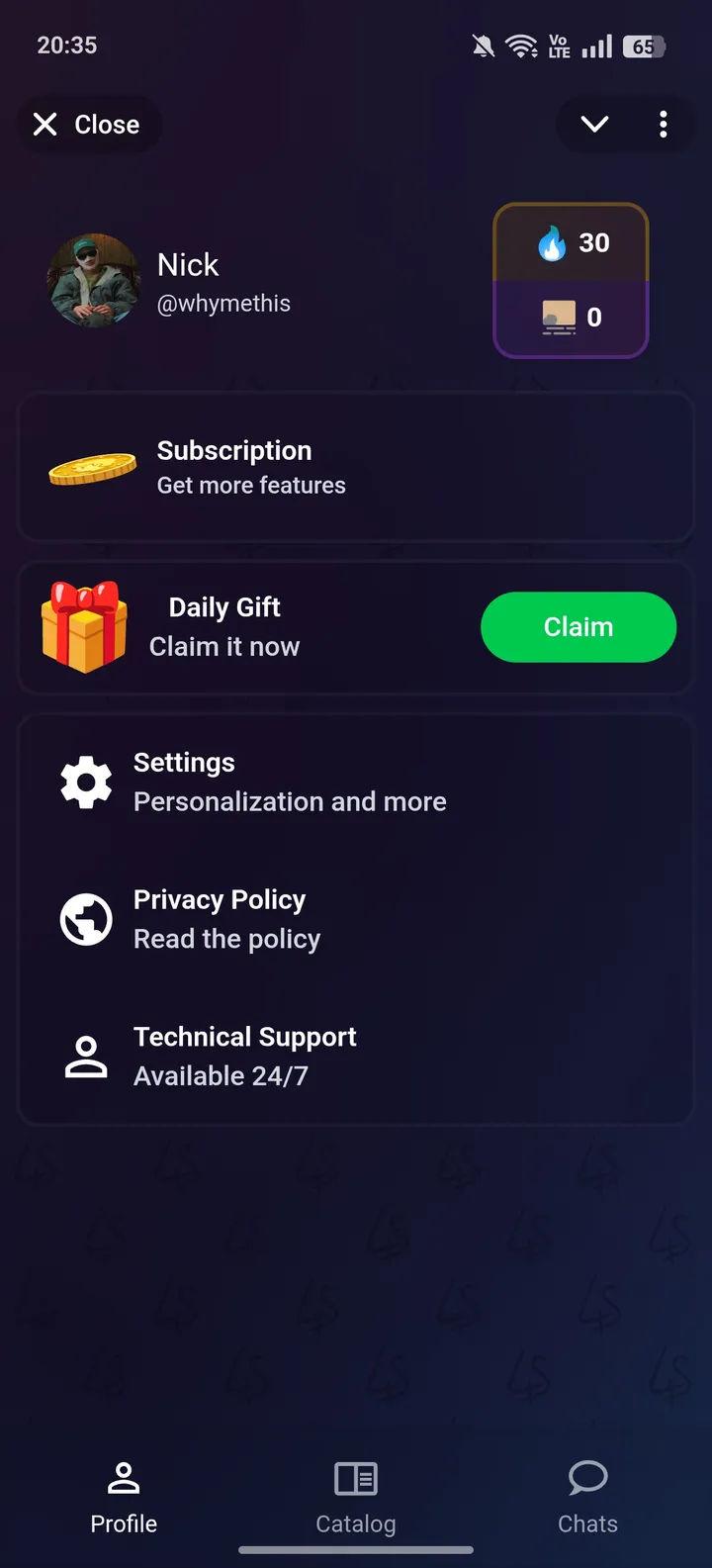Select the Settings gear icon
The image size is (712, 1568).
[x=86, y=782]
